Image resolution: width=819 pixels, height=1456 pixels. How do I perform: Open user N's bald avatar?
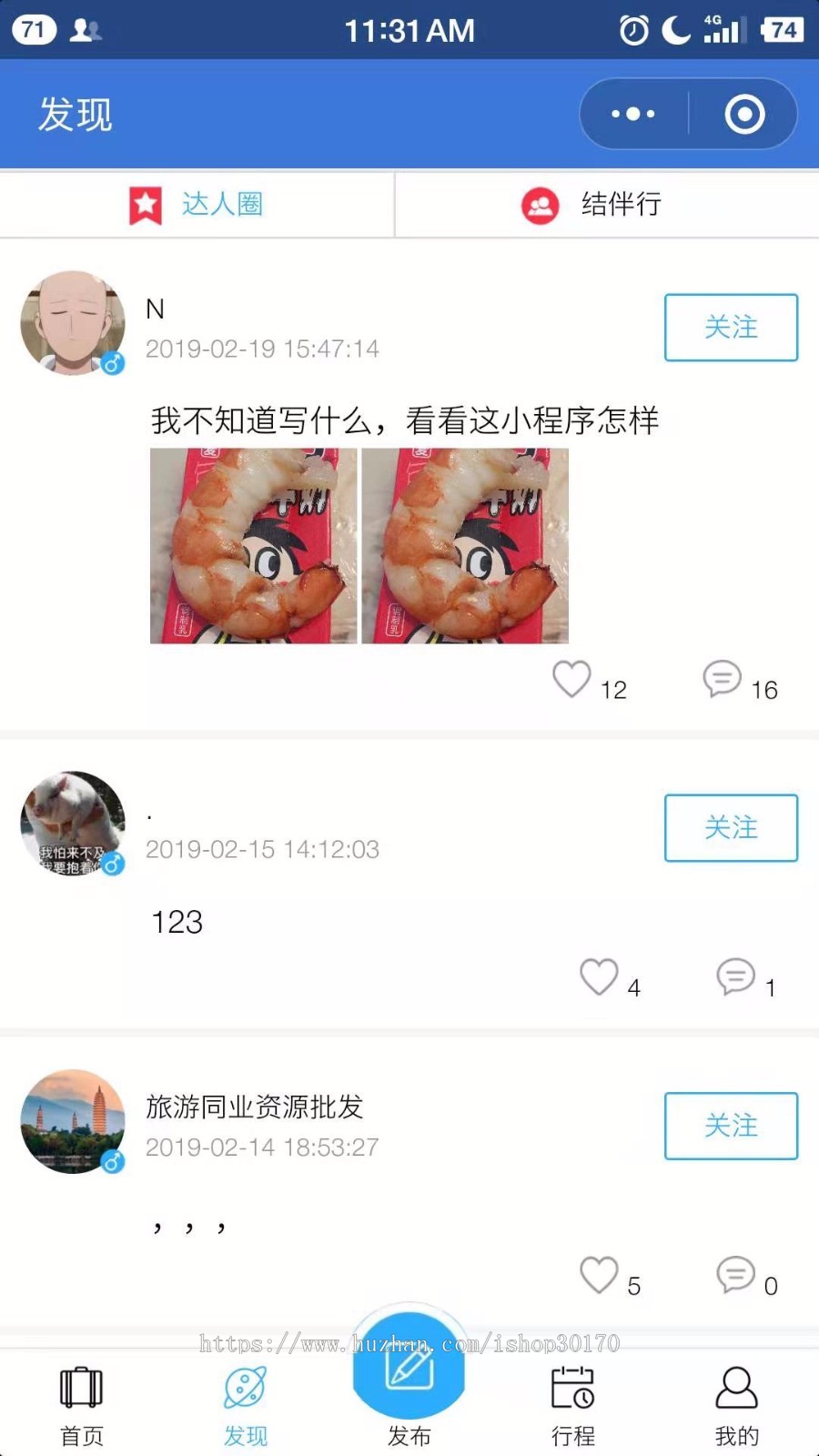point(73,323)
